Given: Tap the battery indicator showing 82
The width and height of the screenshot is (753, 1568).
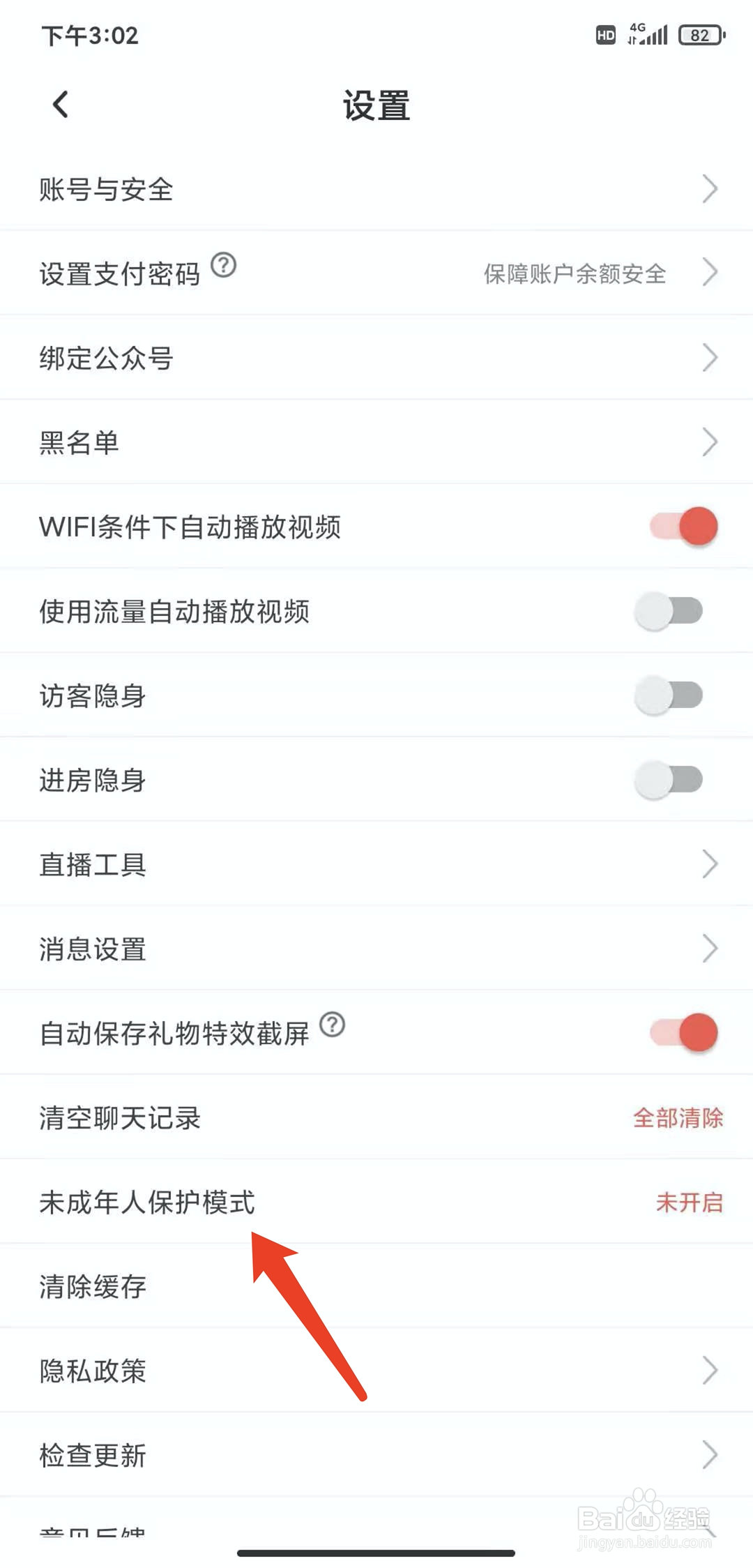Looking at the screenshot, I should tap(701, 34).
